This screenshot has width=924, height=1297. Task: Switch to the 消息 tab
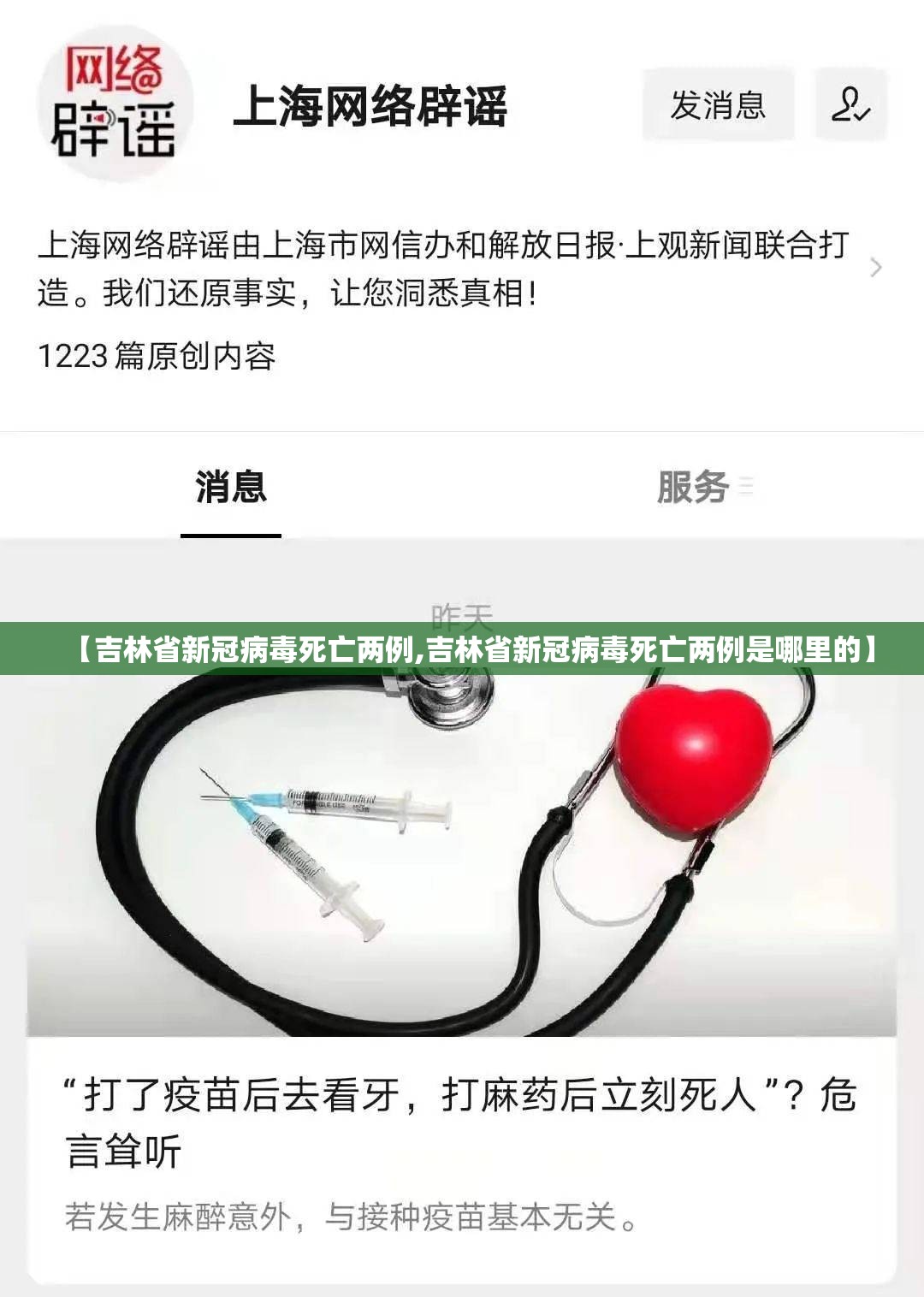pyautogui.click(x=231, y=489)
